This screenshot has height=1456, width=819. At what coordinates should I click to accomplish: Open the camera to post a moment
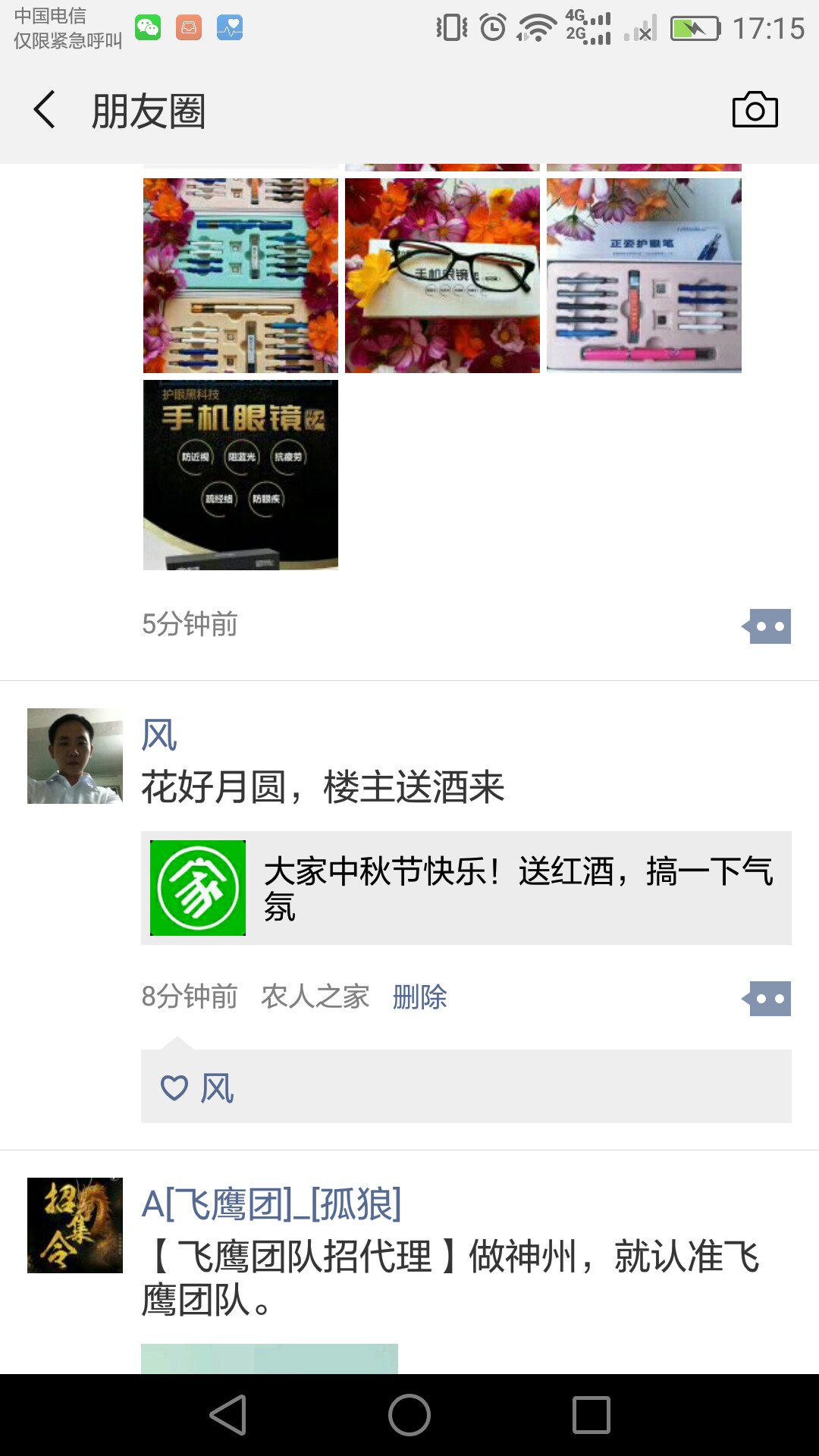(x=755, y=111)
